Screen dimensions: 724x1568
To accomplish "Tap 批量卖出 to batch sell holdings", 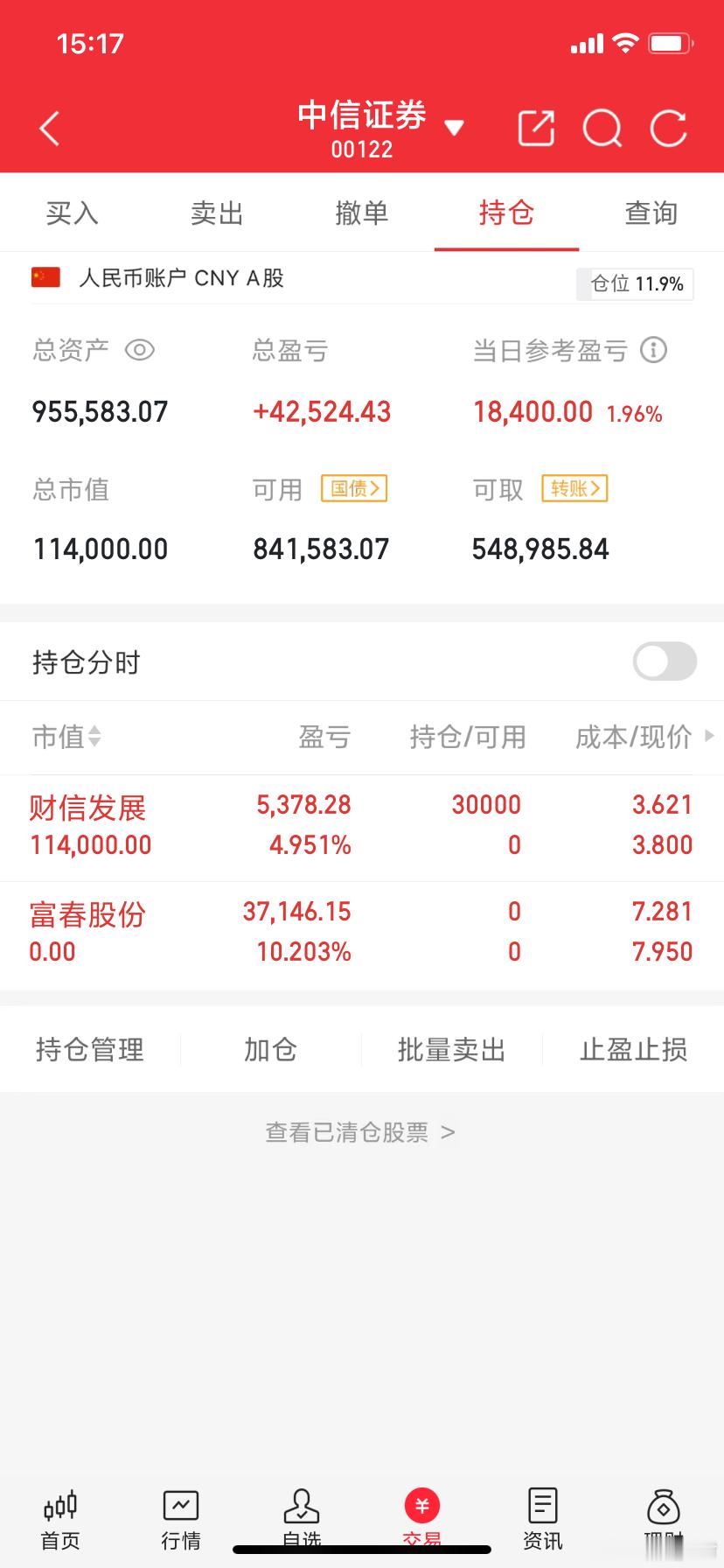I will coord(451,1049).
